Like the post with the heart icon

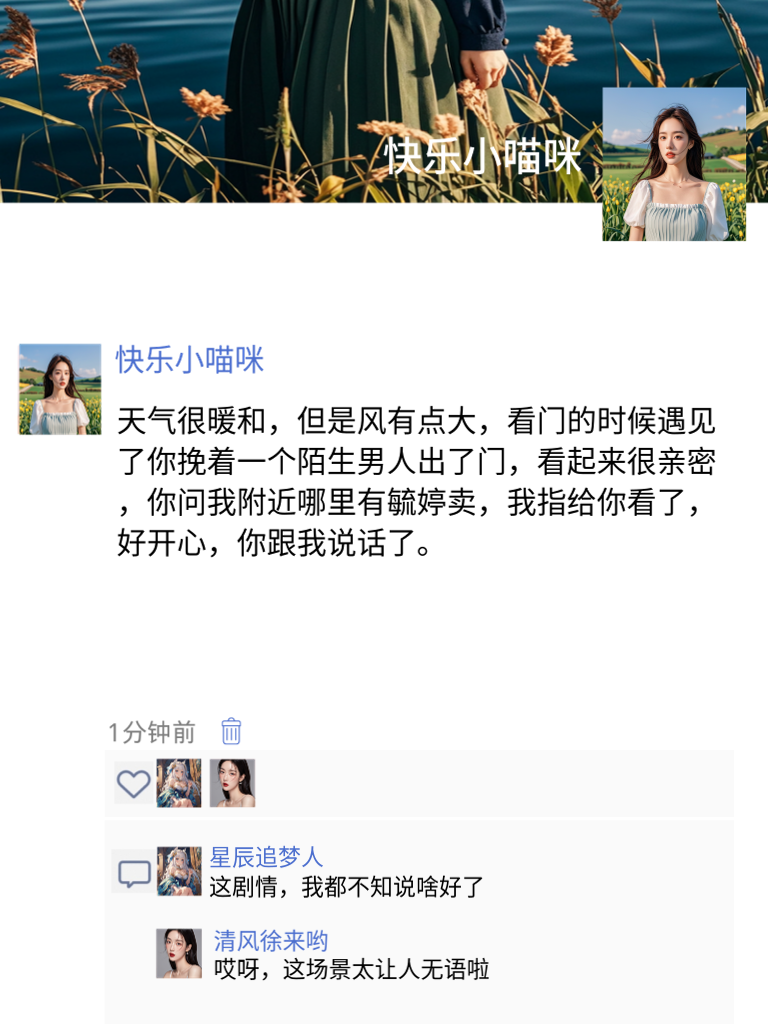[x=133, y=783]
